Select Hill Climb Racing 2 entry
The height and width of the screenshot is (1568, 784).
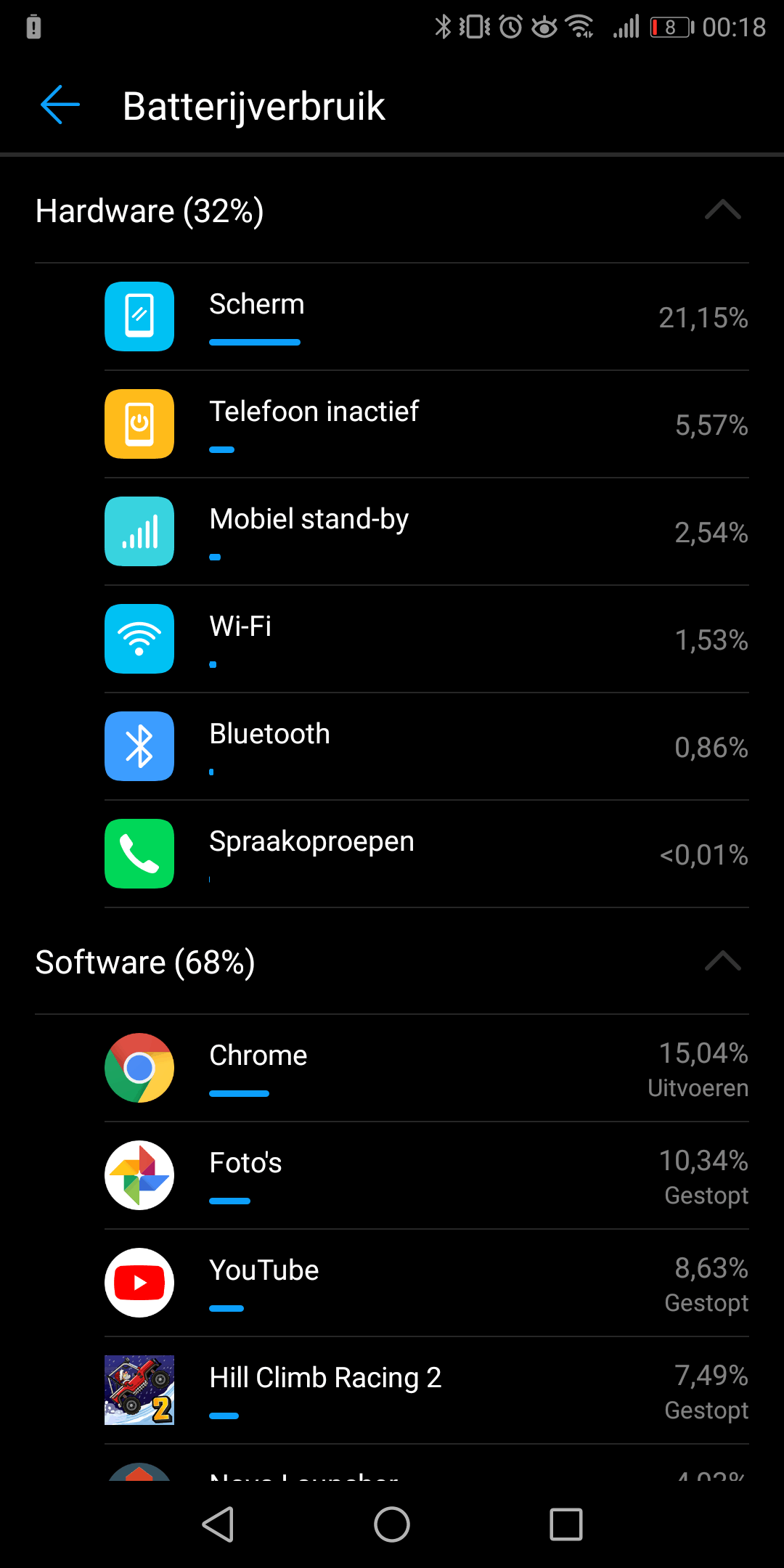[x=426, y=1390]
